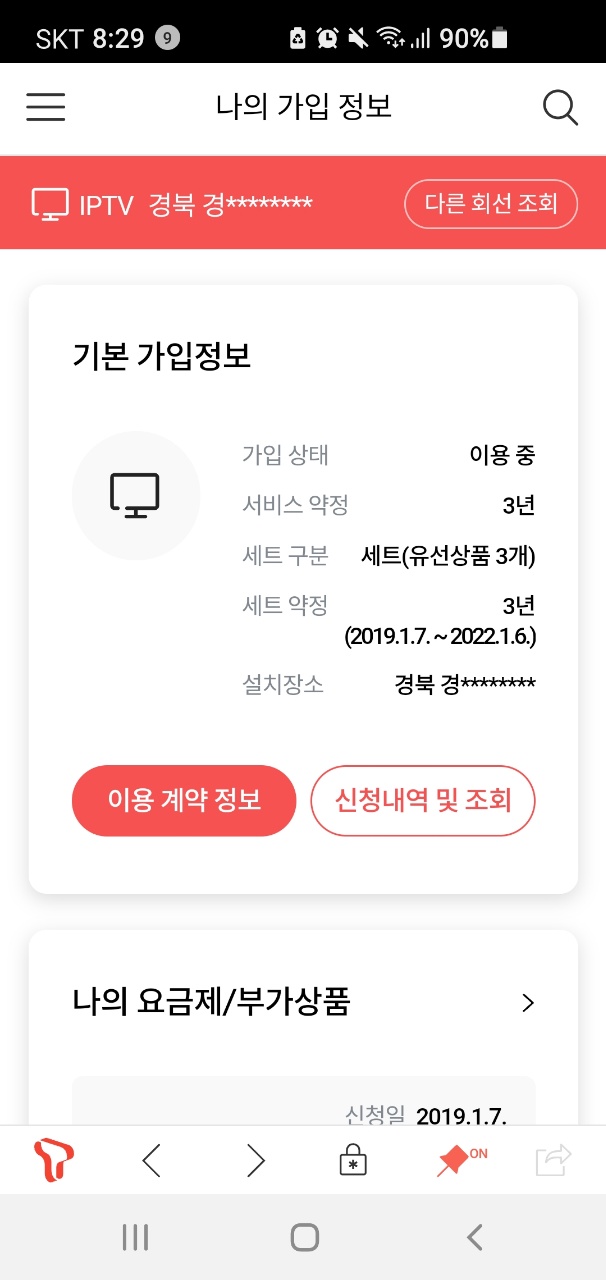Open the search magnifier icon

pos(560,107)
